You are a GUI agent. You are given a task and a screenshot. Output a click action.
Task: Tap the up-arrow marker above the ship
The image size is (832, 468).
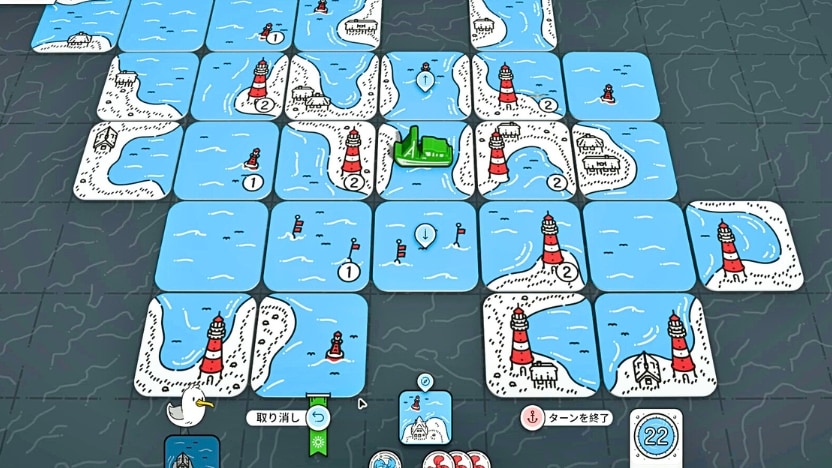coord(425,78)
